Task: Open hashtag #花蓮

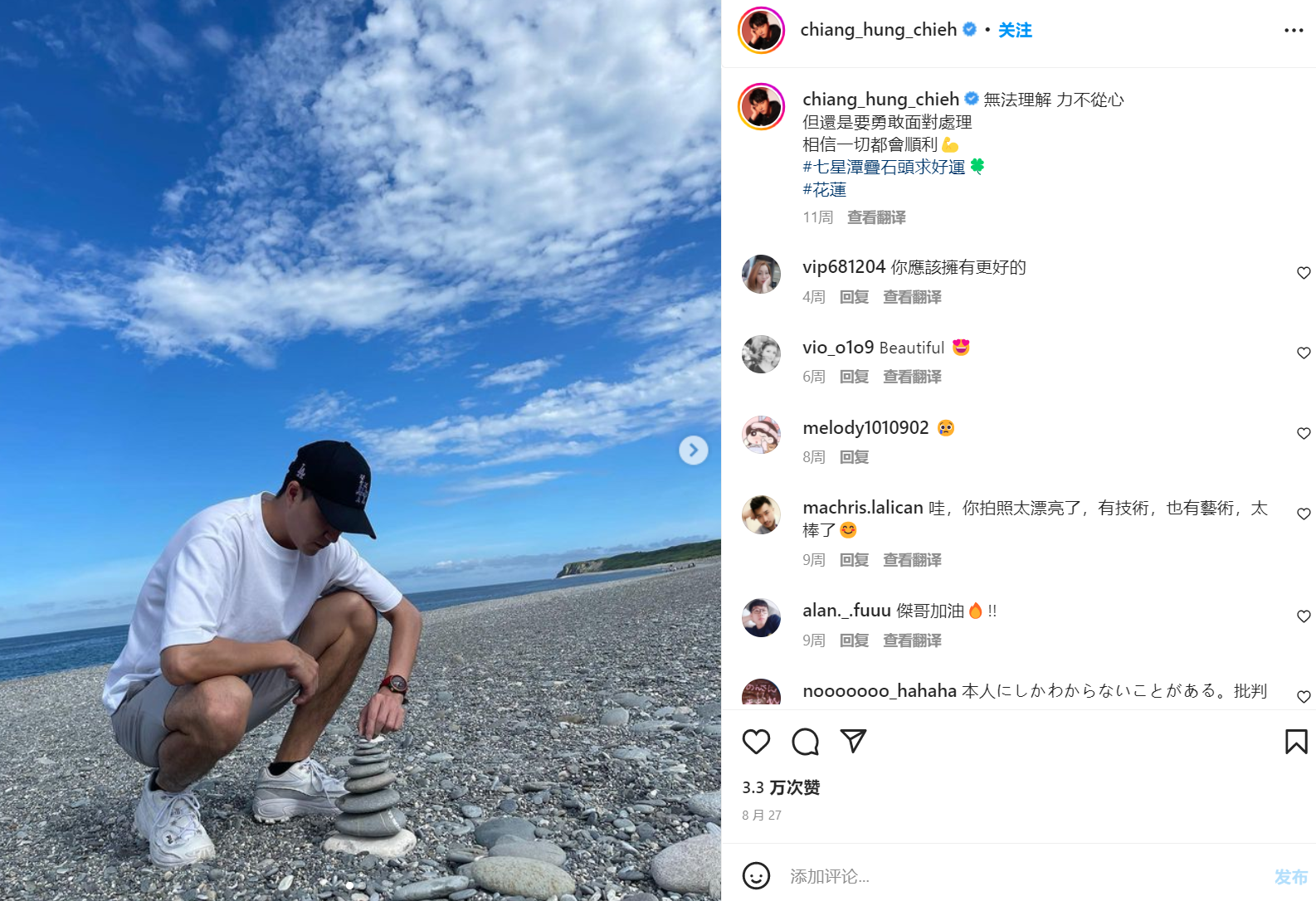Action: point(824,189)
